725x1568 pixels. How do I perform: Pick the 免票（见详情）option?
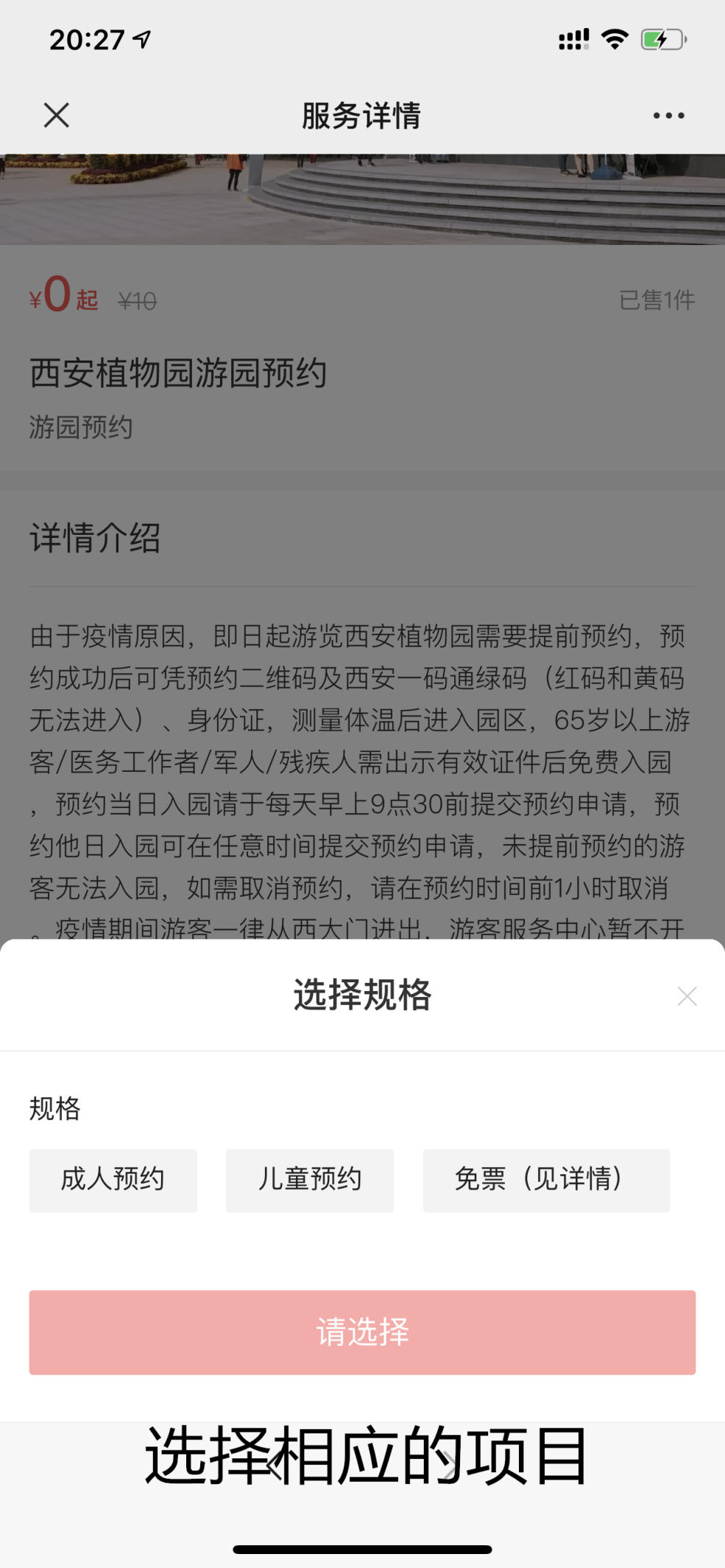[546, 1180]
